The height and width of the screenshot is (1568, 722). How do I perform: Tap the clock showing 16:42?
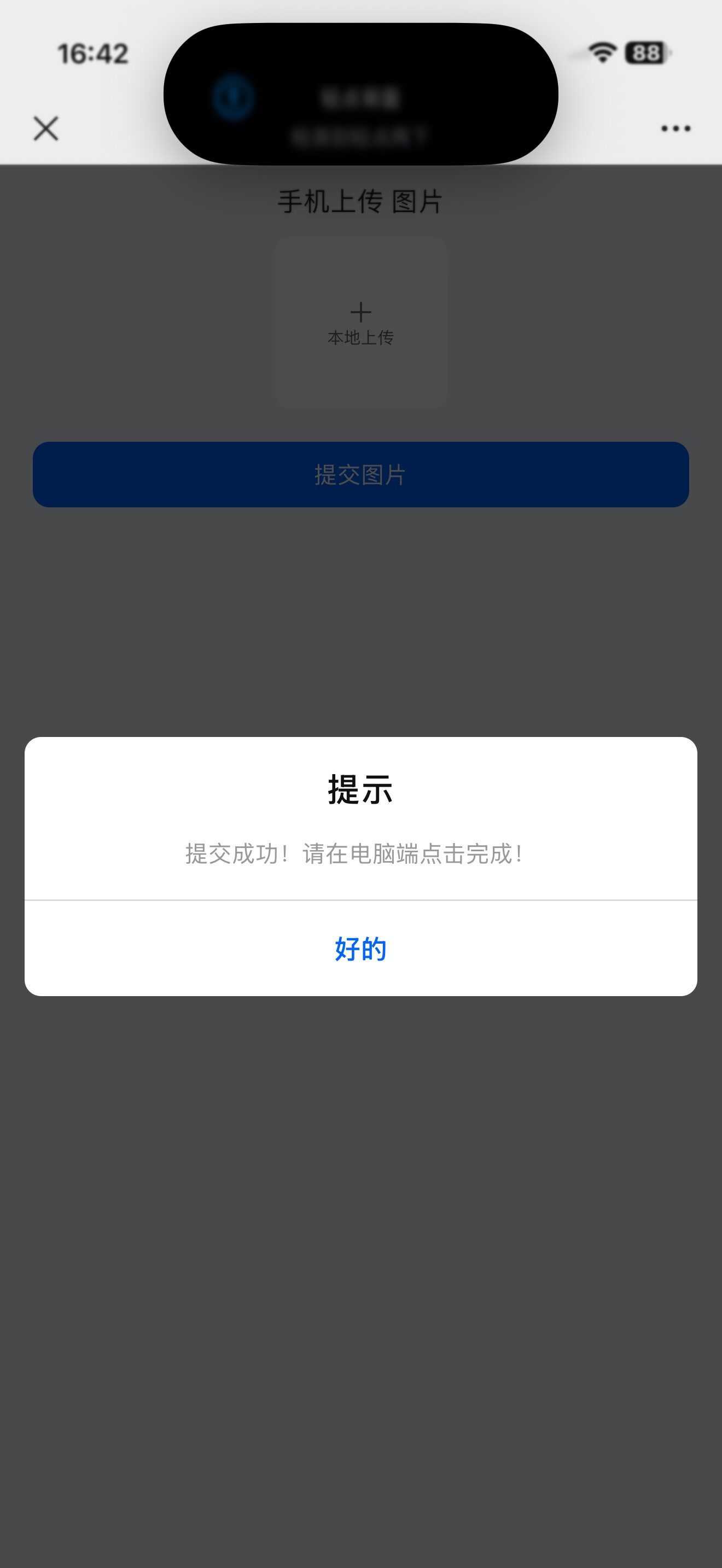94,54
